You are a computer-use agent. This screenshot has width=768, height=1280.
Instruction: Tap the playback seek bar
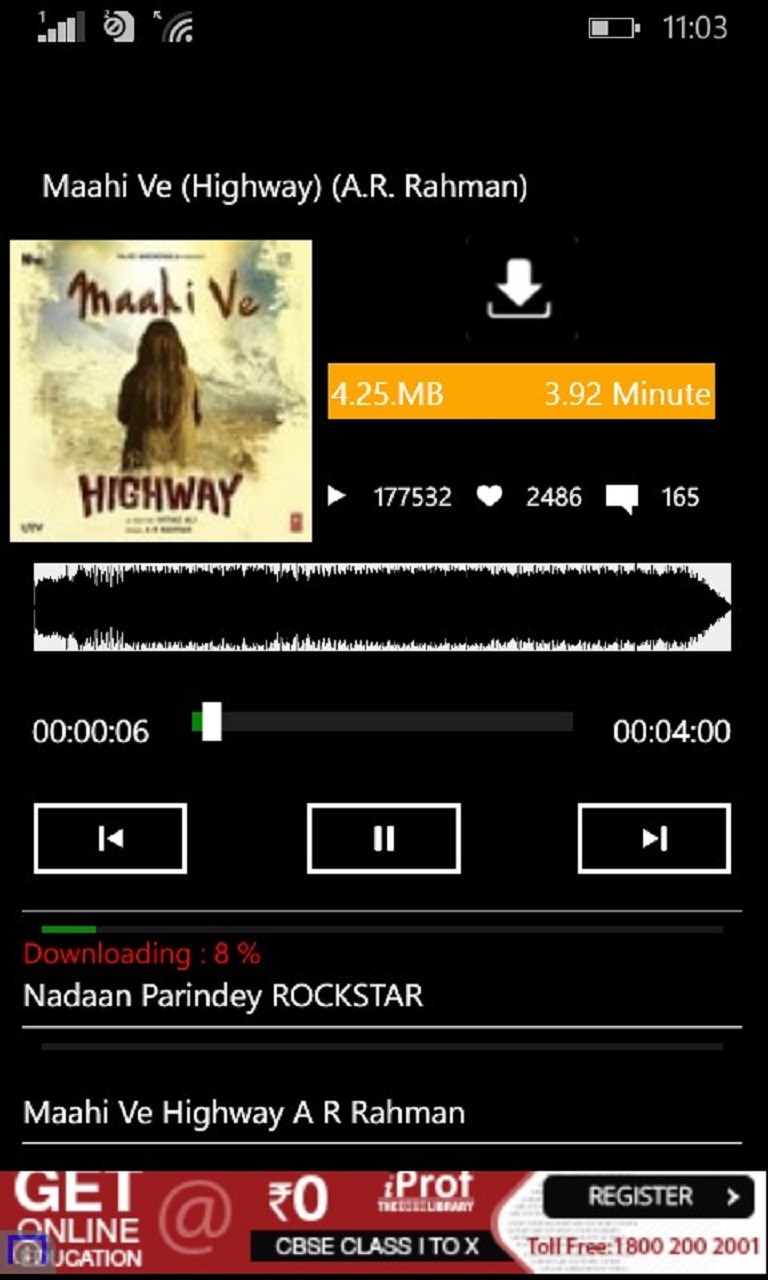[x=382, y=722]
